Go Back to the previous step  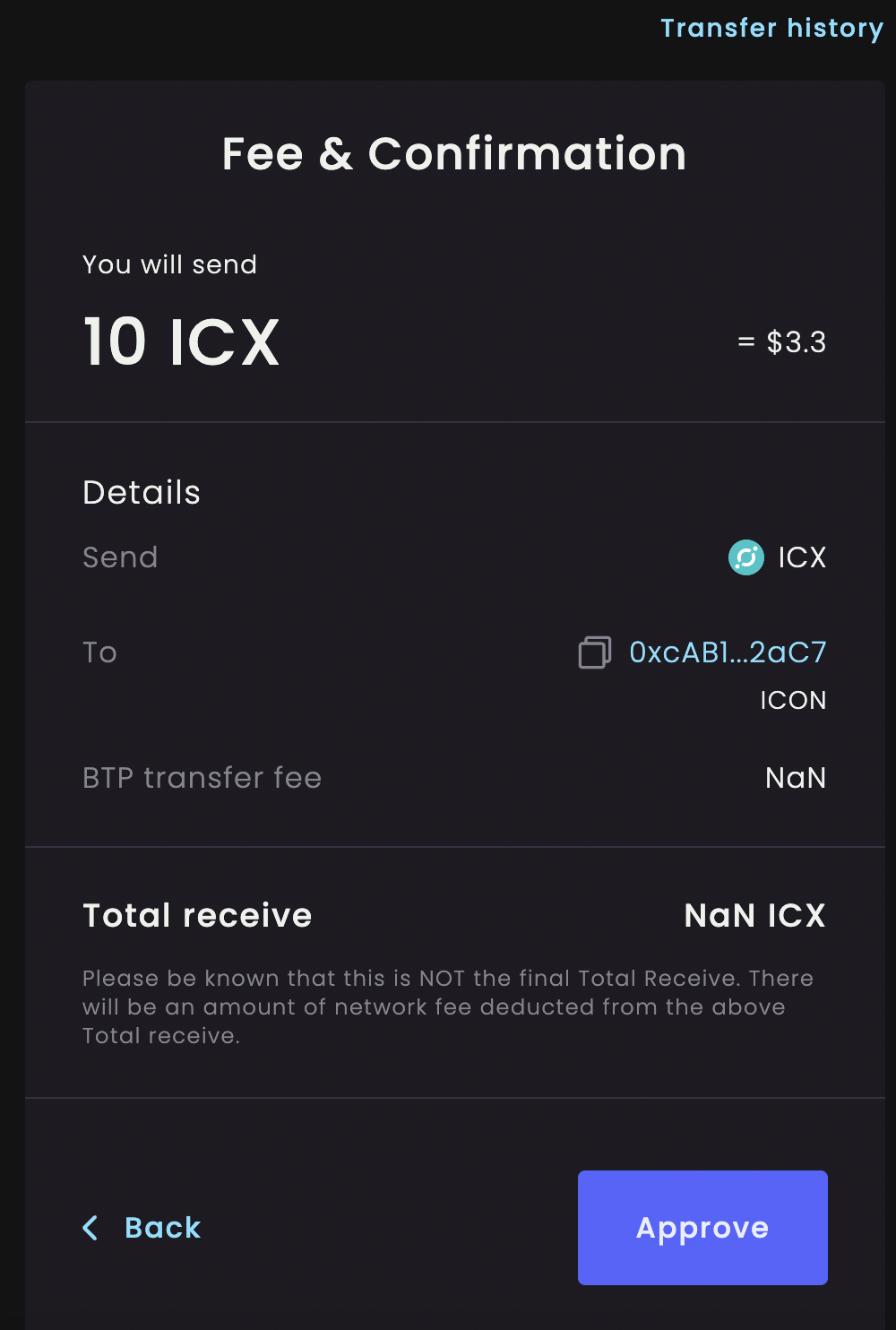point(162,1227)
